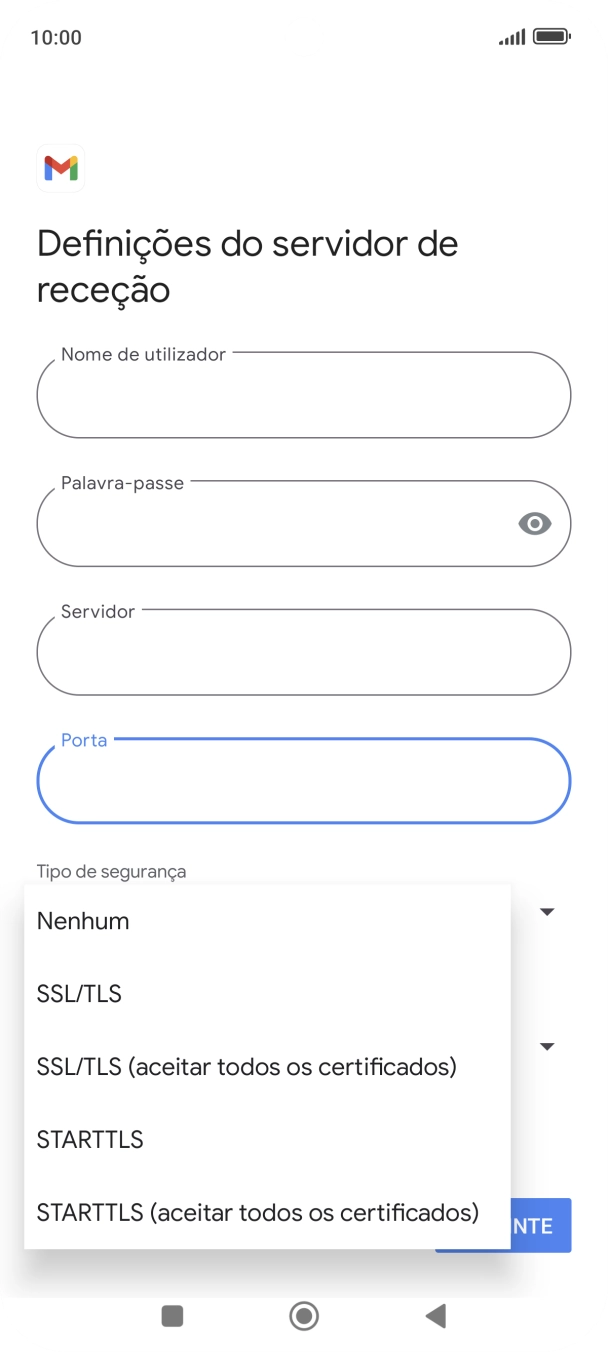This screenshot has height=1352, width=608.
Task: Tap the Porta input field
Action: point(303,780)
